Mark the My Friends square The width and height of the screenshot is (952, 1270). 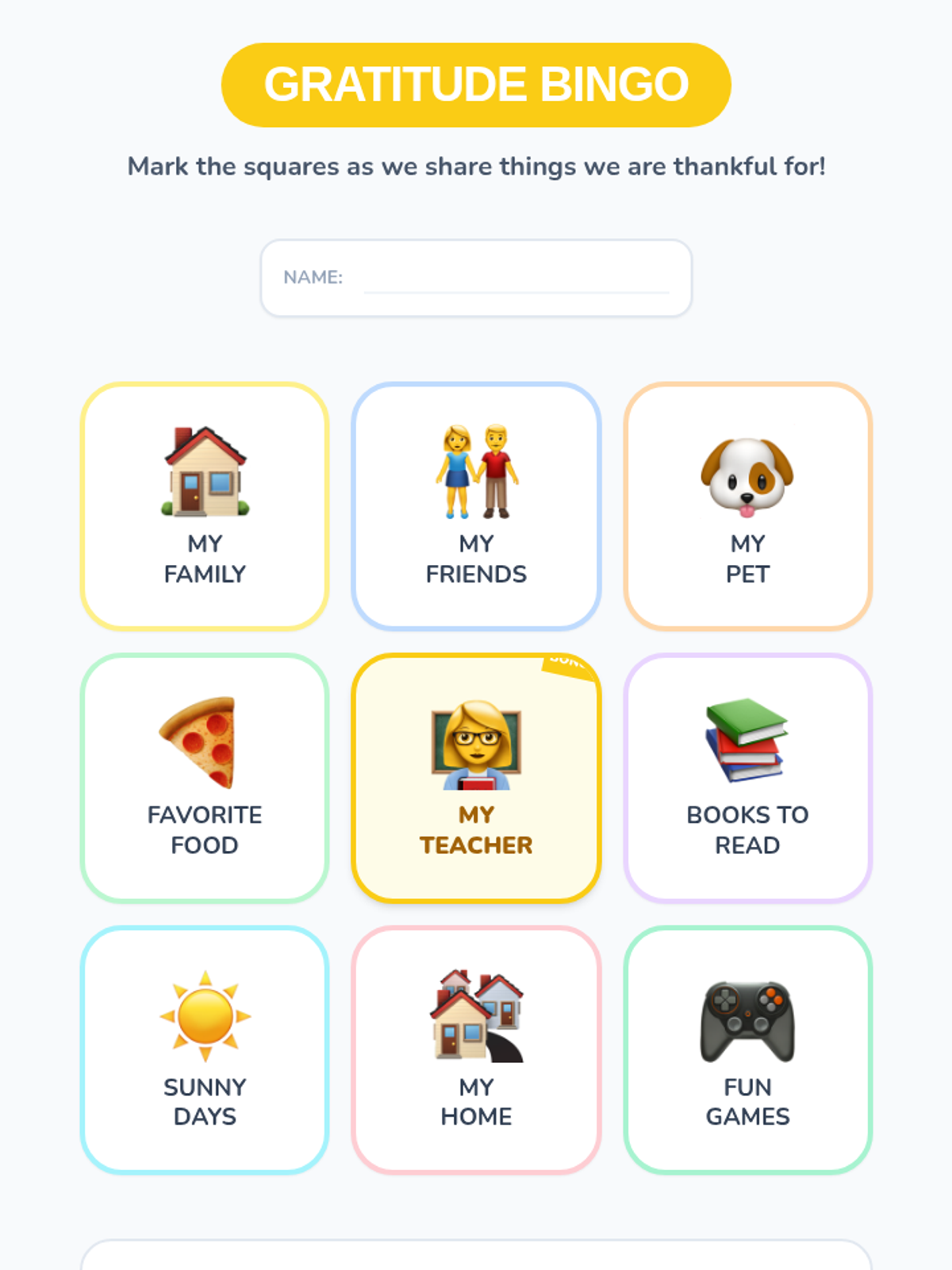pos(476,506)
